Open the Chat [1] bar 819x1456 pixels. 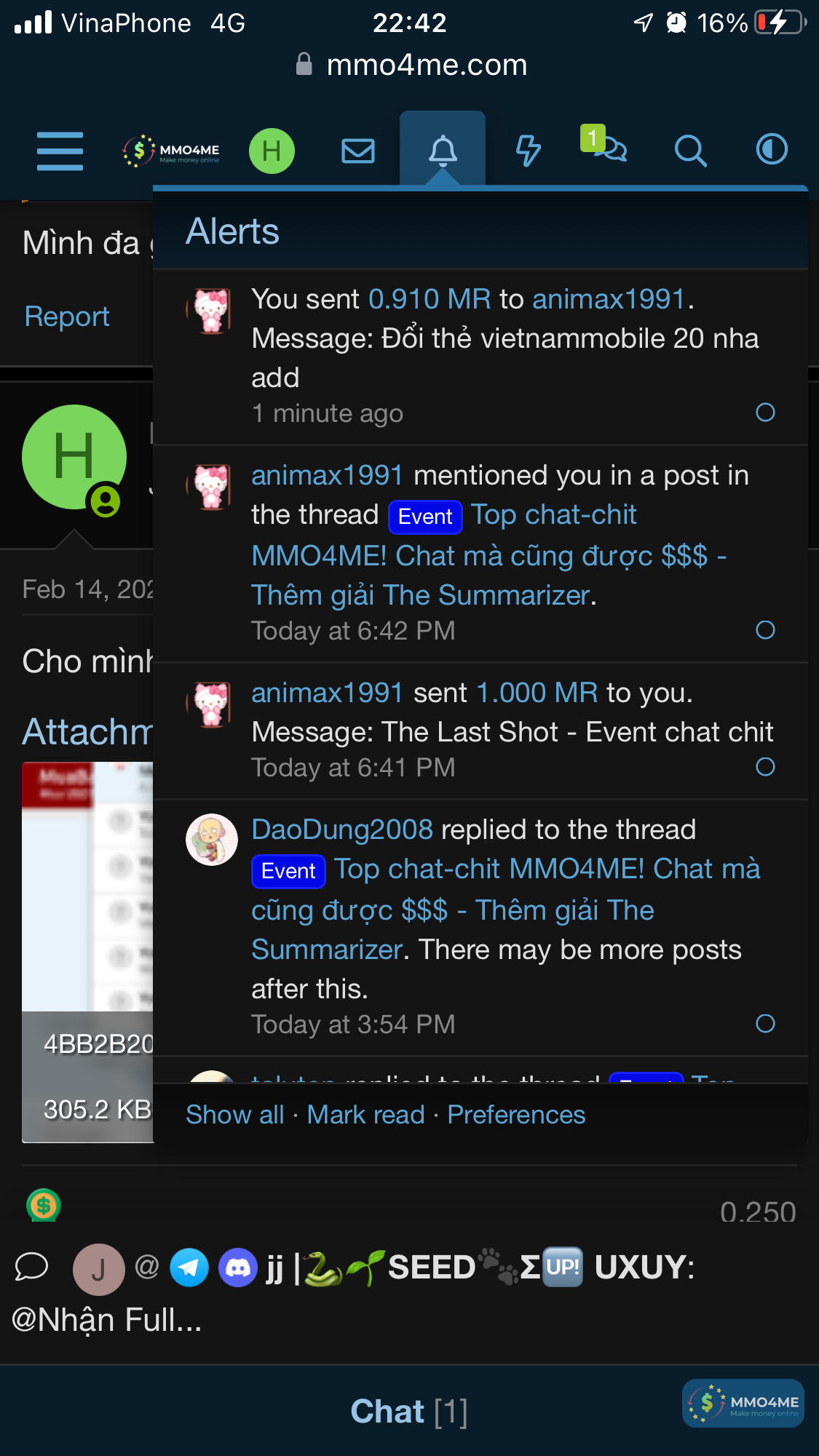coord(409,1412)
